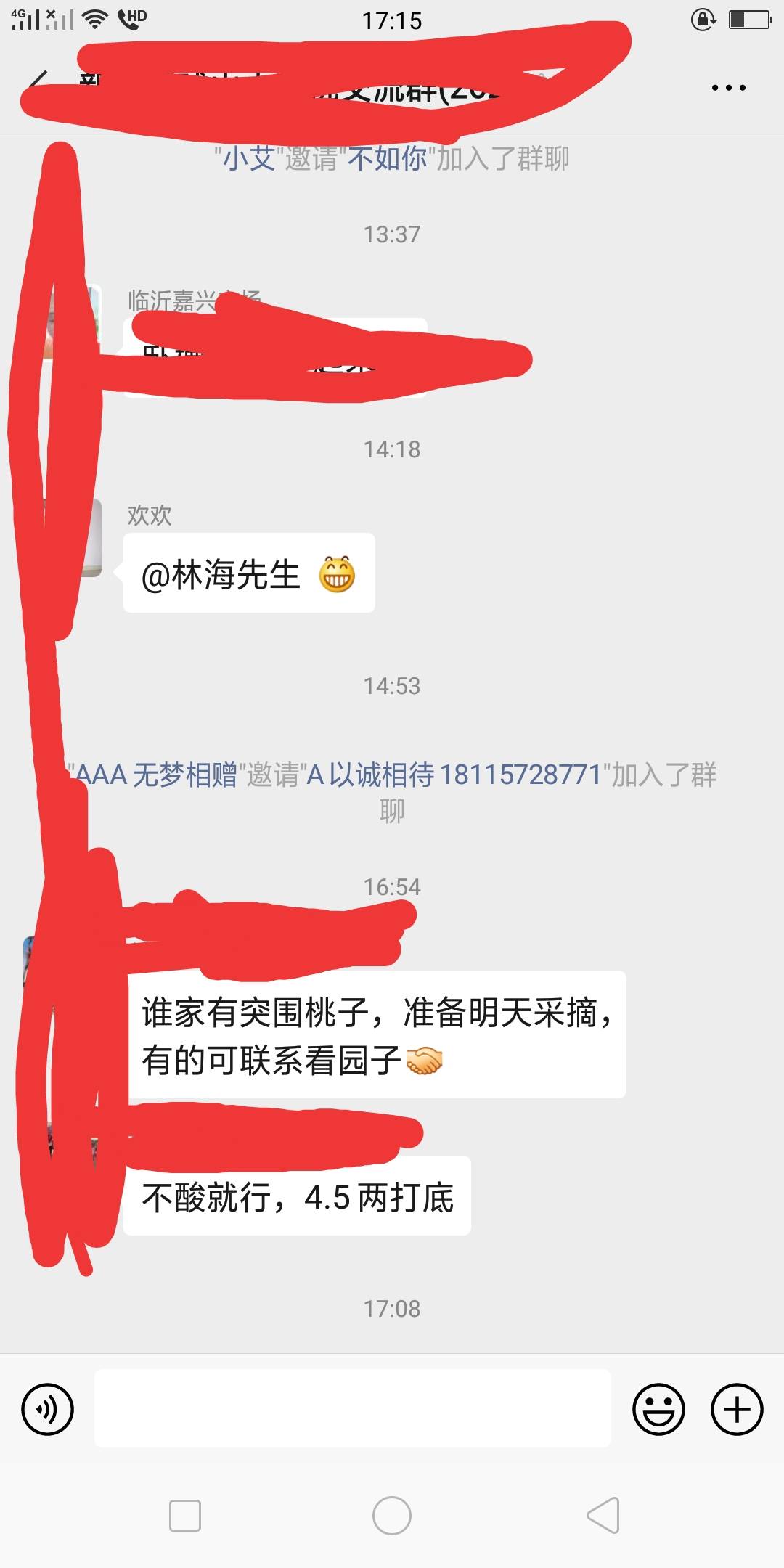This screenshot has height=1568, width=784.
Task: Open AAA 无梦相赠's profile link
Action: pyautogui.click(x=156, y=775)
